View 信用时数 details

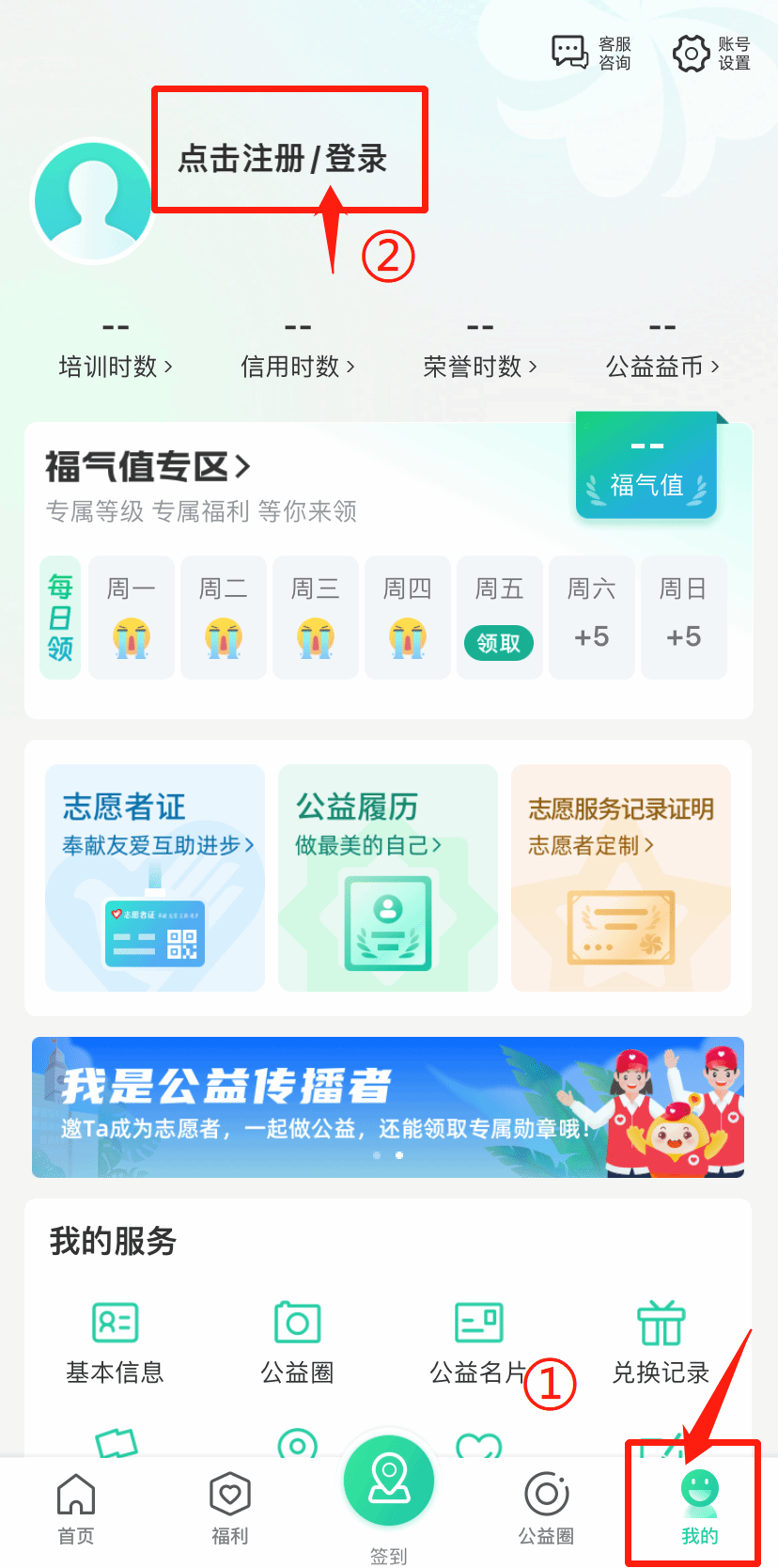pyautogui.click(x=298, y=366)
